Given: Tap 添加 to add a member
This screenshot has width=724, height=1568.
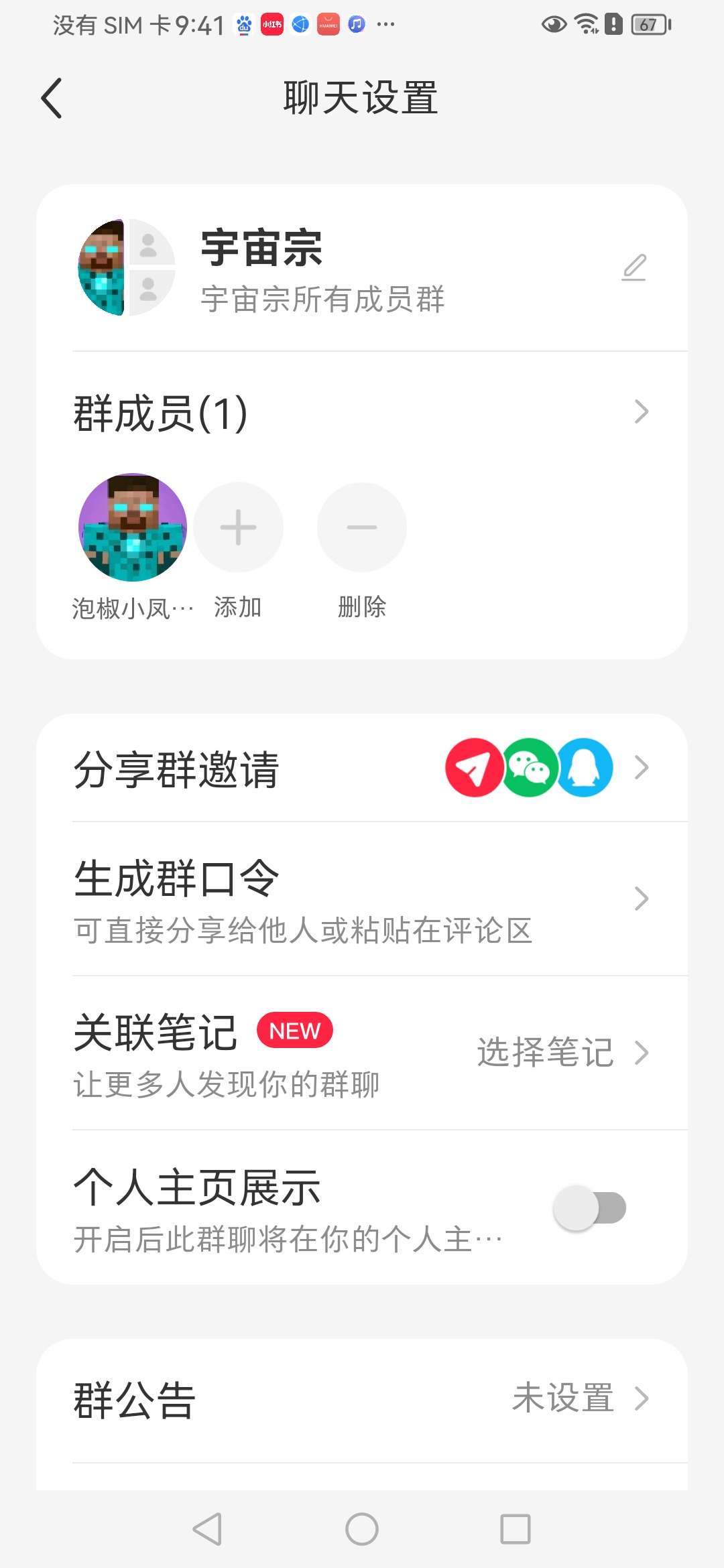Looking at the screenshot, I should [238, 527].
